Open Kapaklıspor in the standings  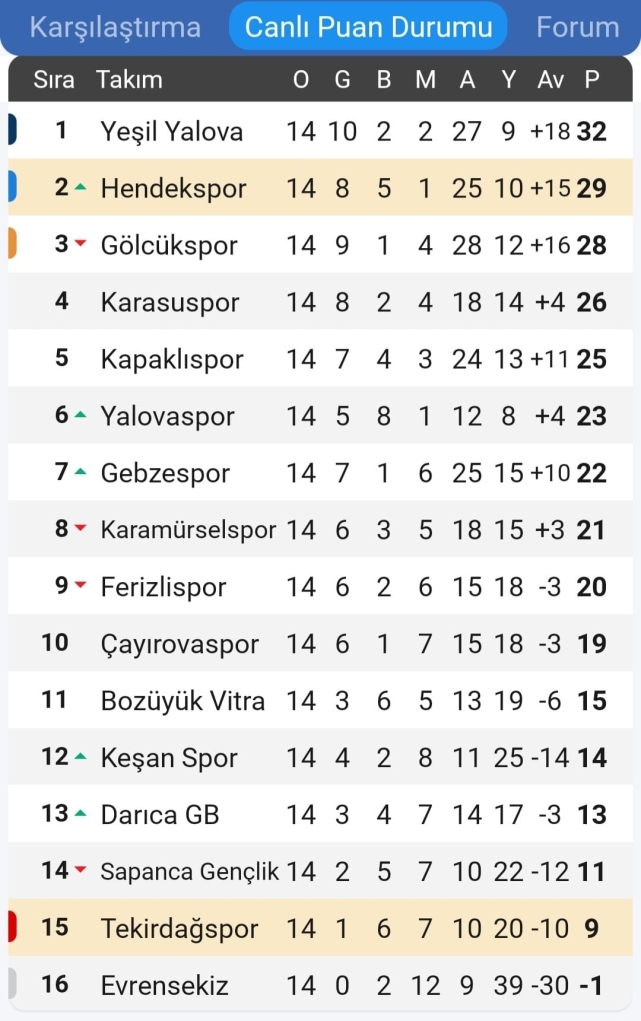tap(172, 359)
